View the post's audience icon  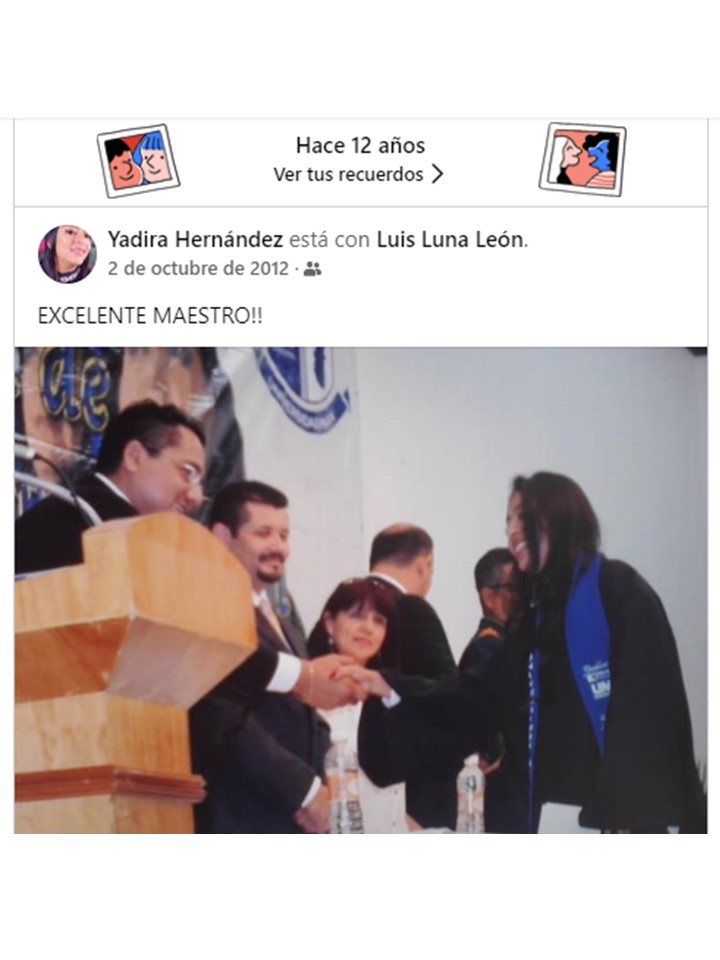[x=313, y=269]
